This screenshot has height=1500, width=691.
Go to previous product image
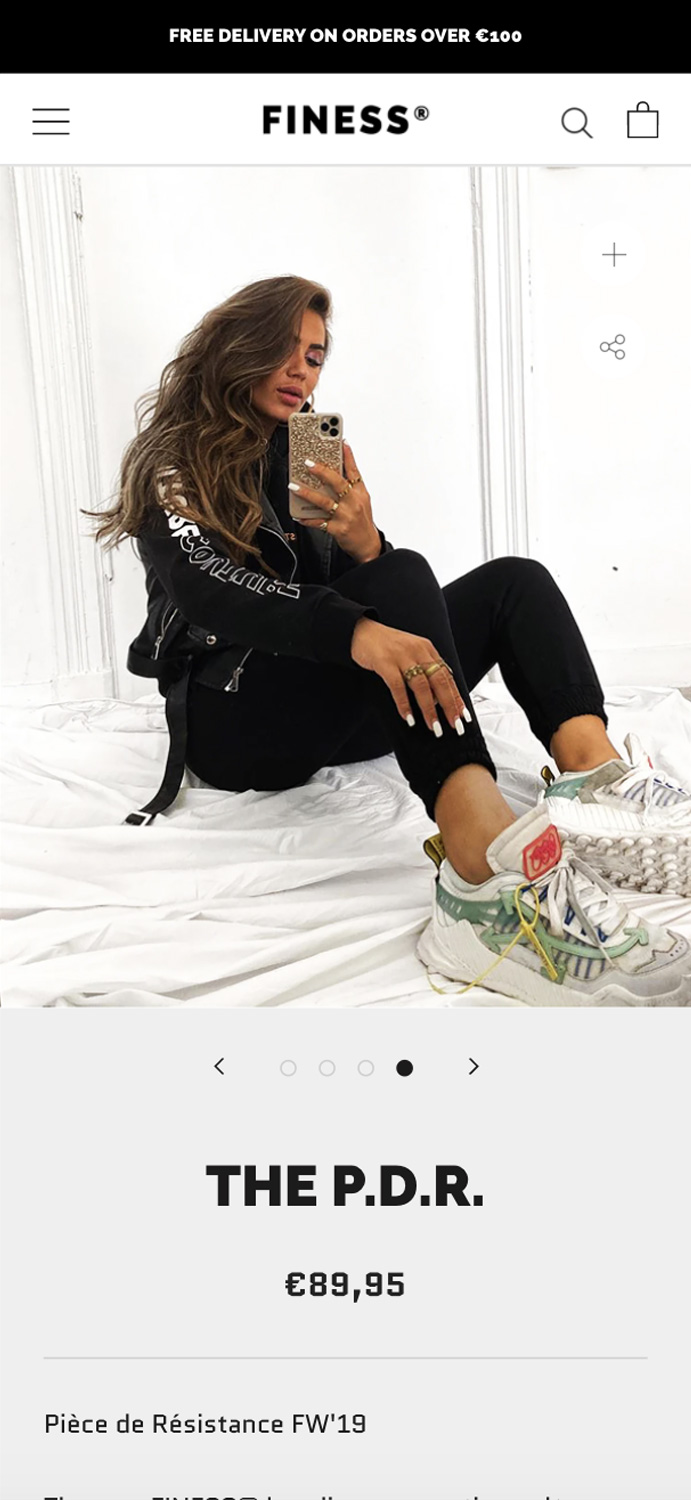[219, 1067]
